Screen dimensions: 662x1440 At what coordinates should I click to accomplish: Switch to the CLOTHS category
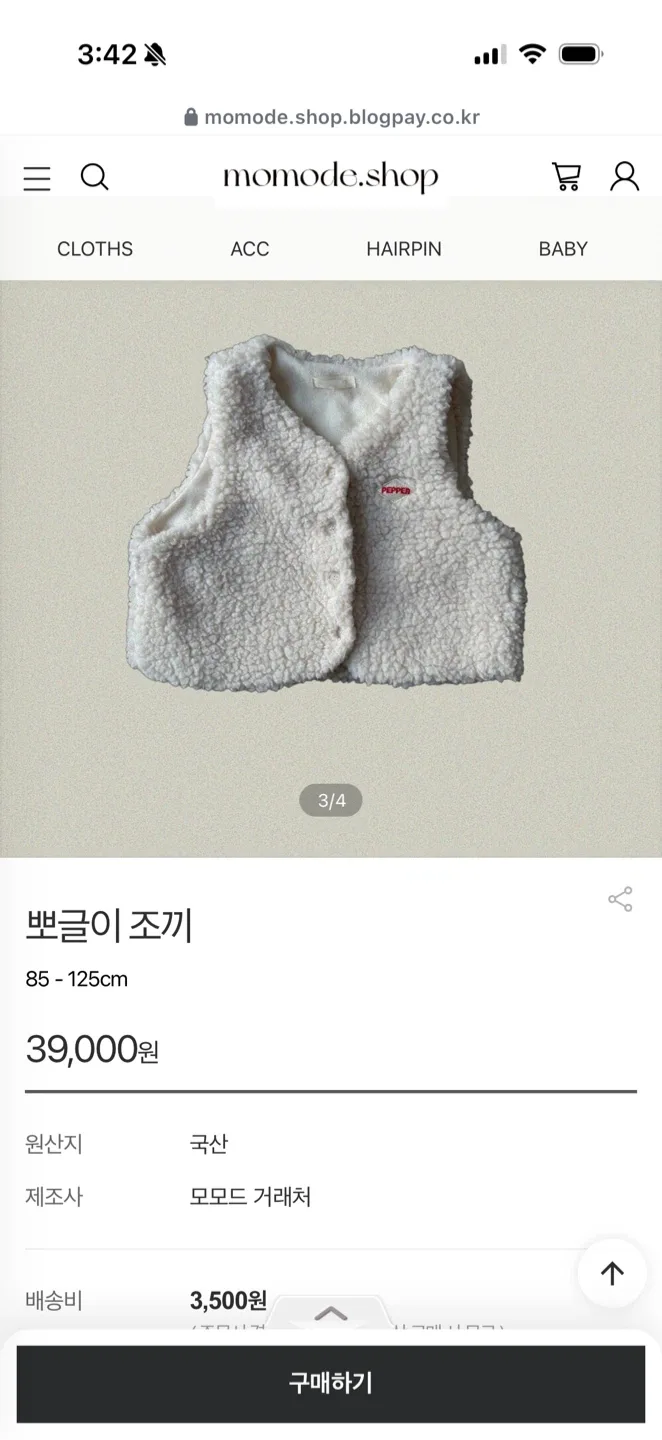click(x=95, y=249)
